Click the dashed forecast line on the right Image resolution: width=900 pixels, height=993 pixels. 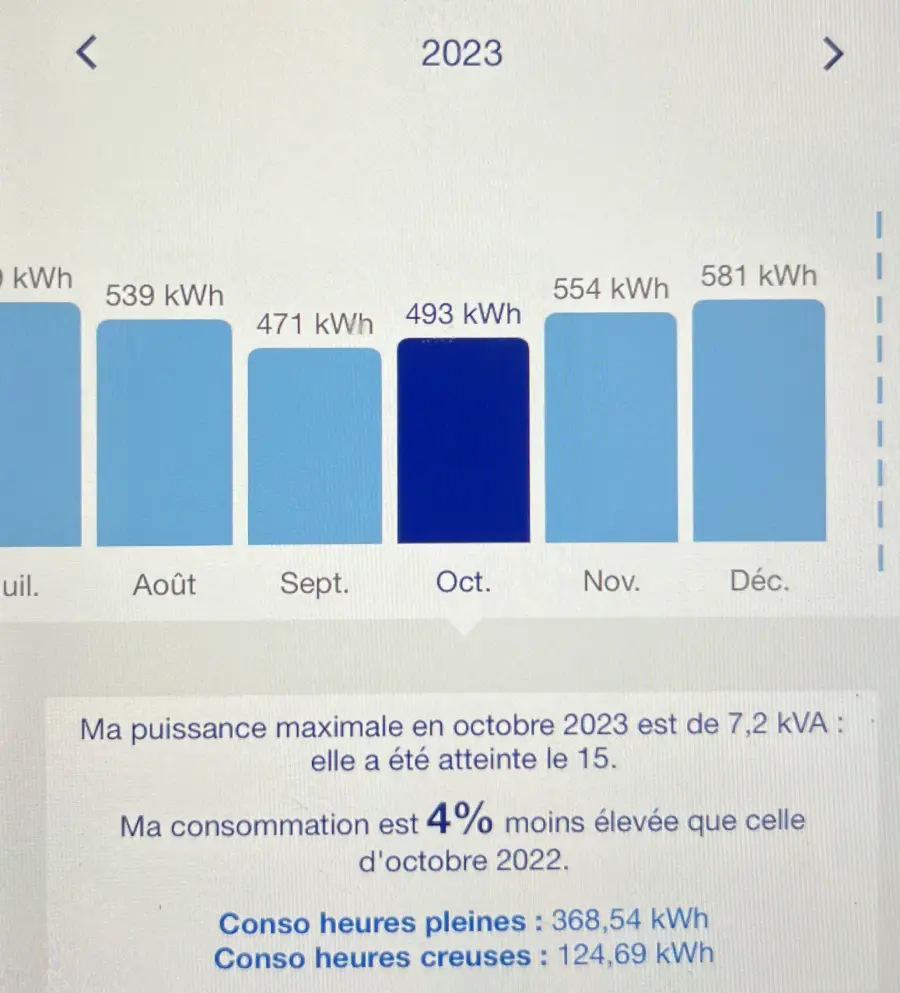(x=878, y=390)
